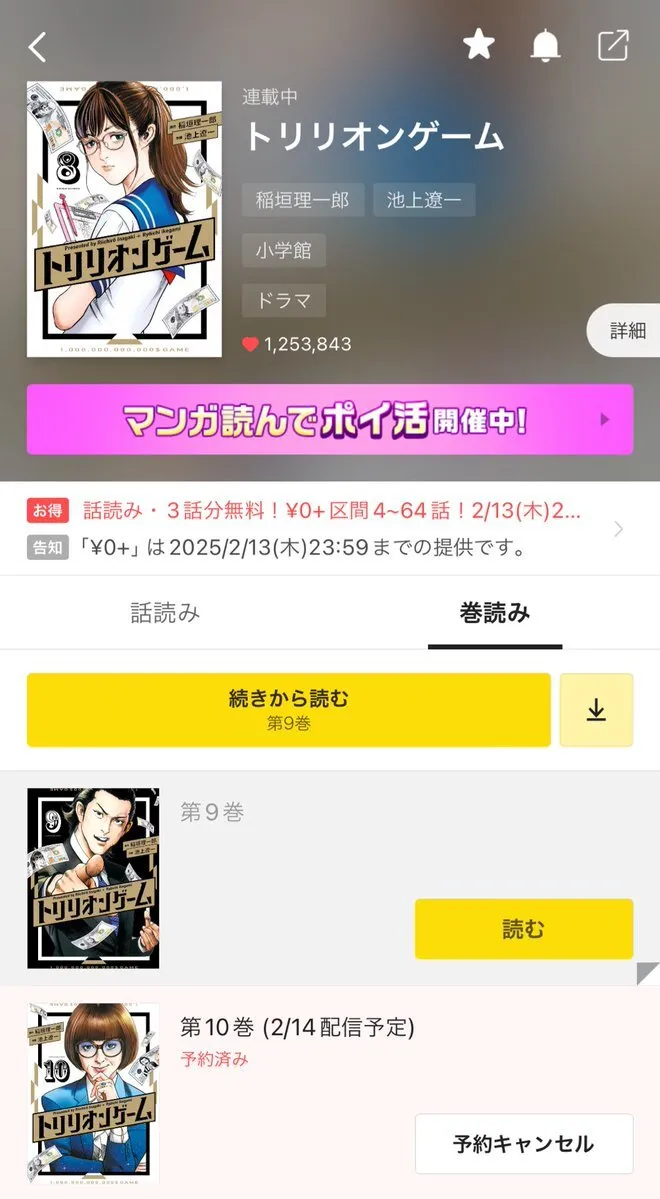
Task: Tap the favorite star icon
Action: [479, 45]
